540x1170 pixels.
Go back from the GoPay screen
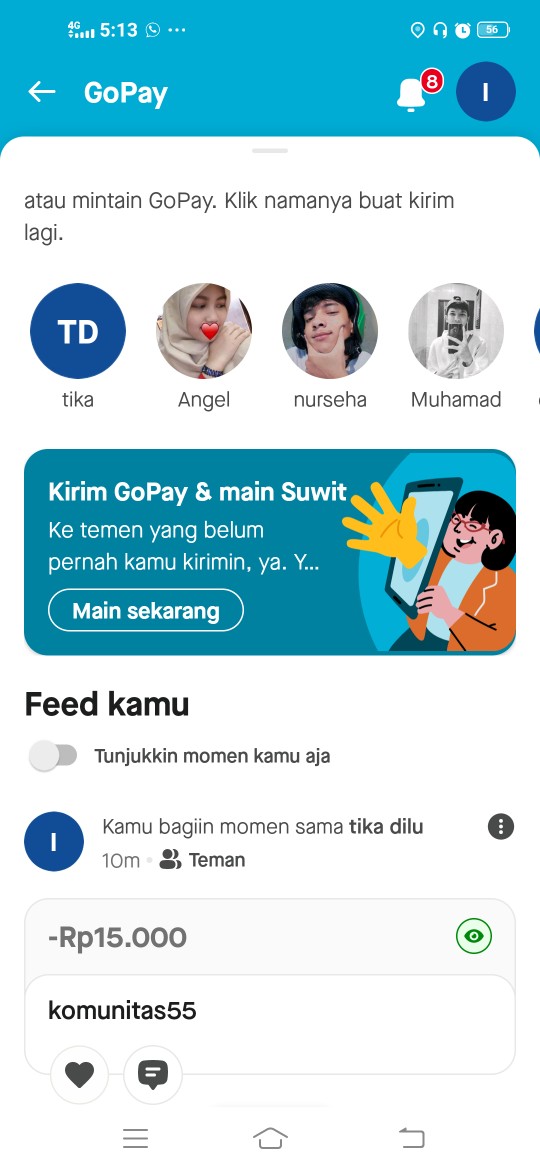42,92
